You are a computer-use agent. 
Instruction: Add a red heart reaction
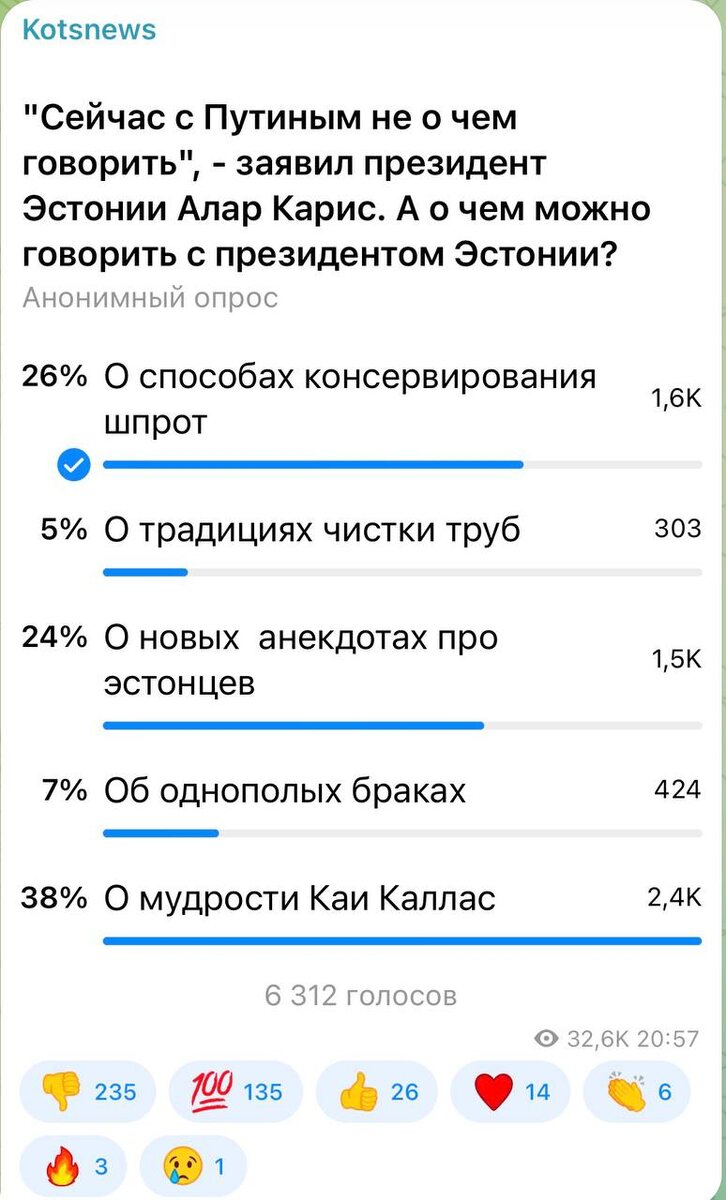click(x=511, y=1092)
